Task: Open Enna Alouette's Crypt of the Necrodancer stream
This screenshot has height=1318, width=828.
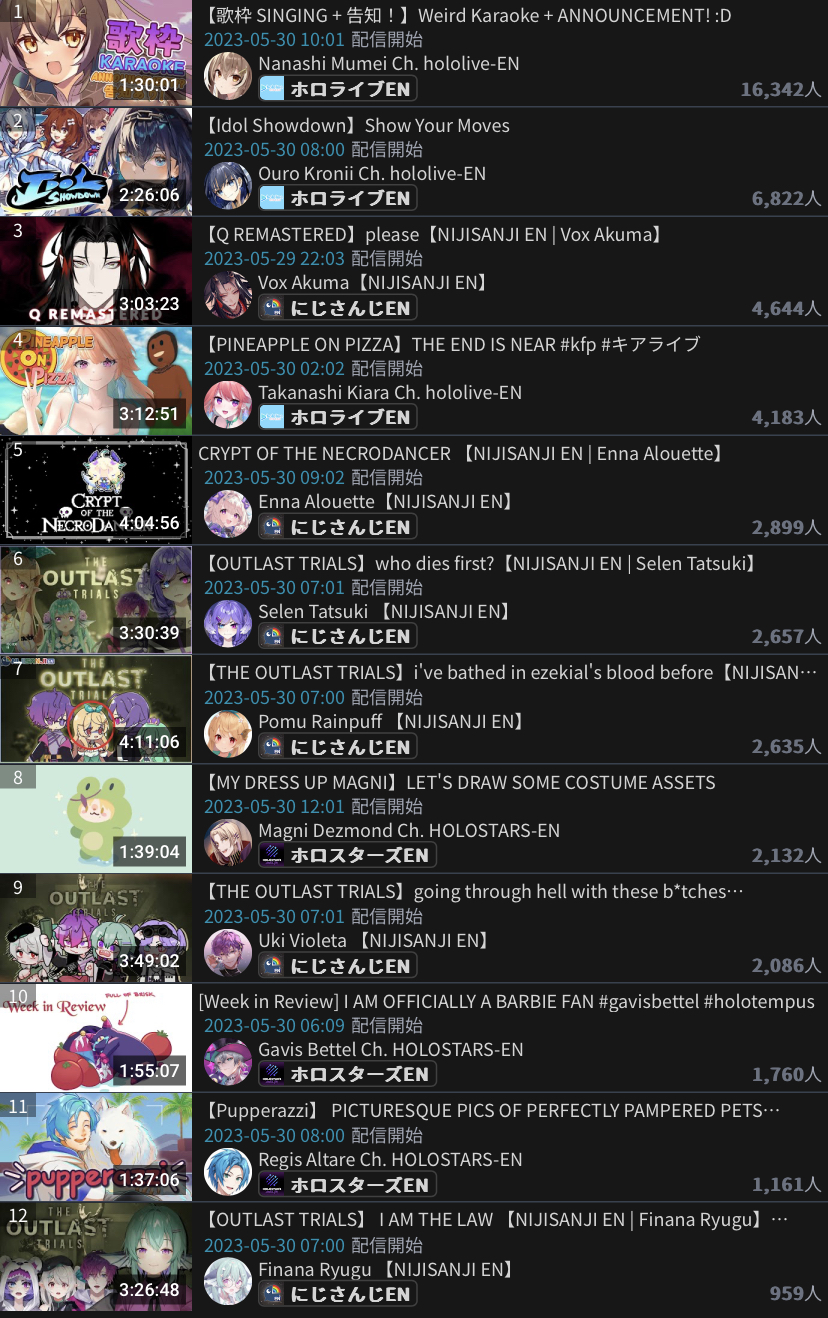Action: [x=460, y=454]
